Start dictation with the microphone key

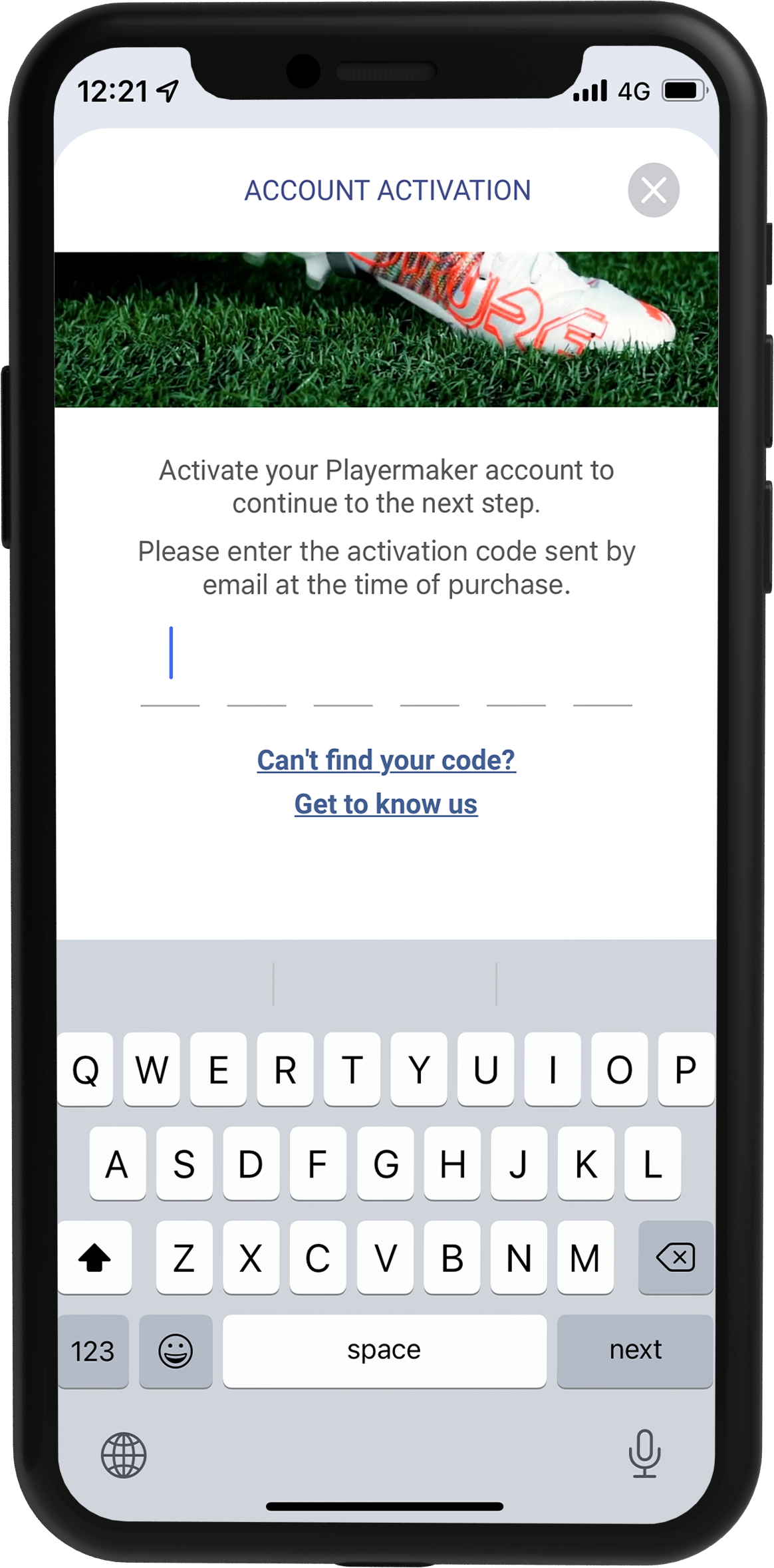click(644, 1454)
